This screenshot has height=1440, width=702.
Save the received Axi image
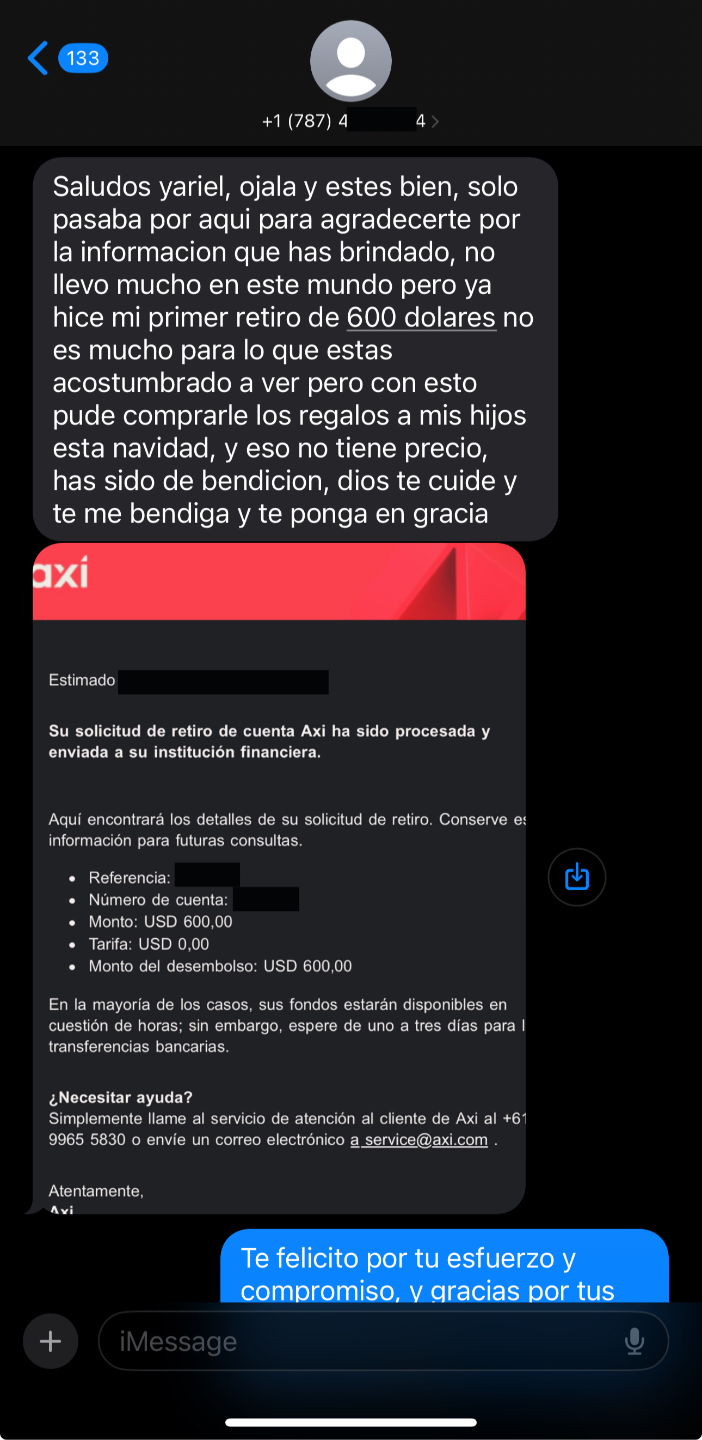click(577, 877)
